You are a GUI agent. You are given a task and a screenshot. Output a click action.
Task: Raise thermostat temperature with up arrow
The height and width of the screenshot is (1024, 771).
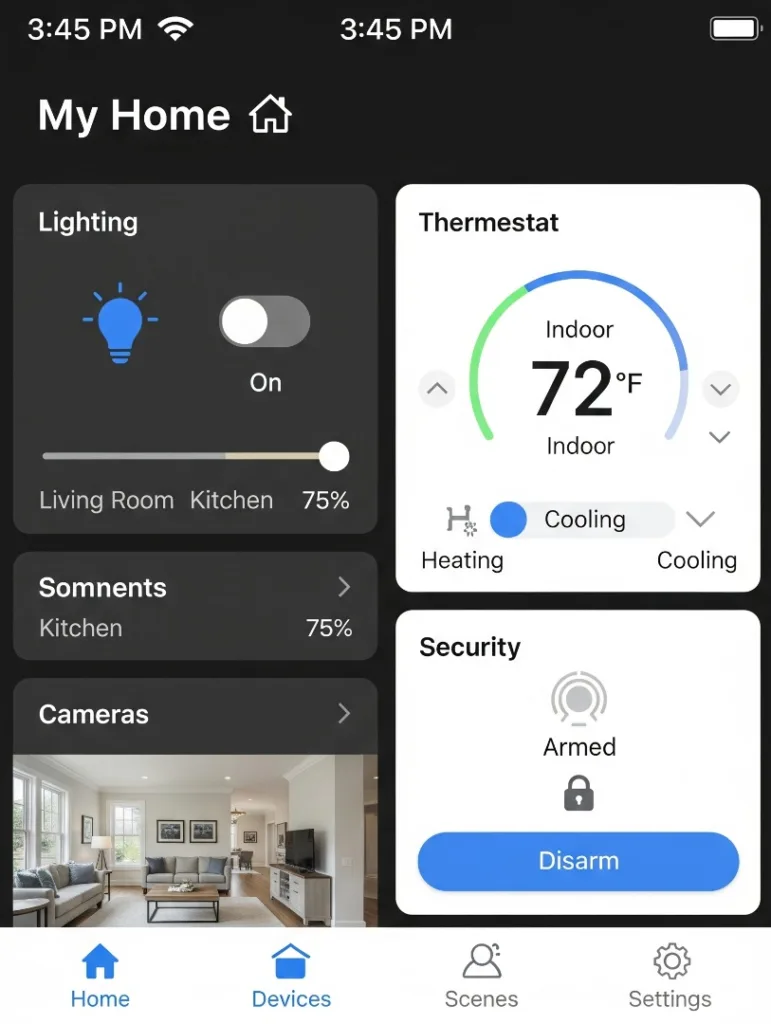(437, 389)
